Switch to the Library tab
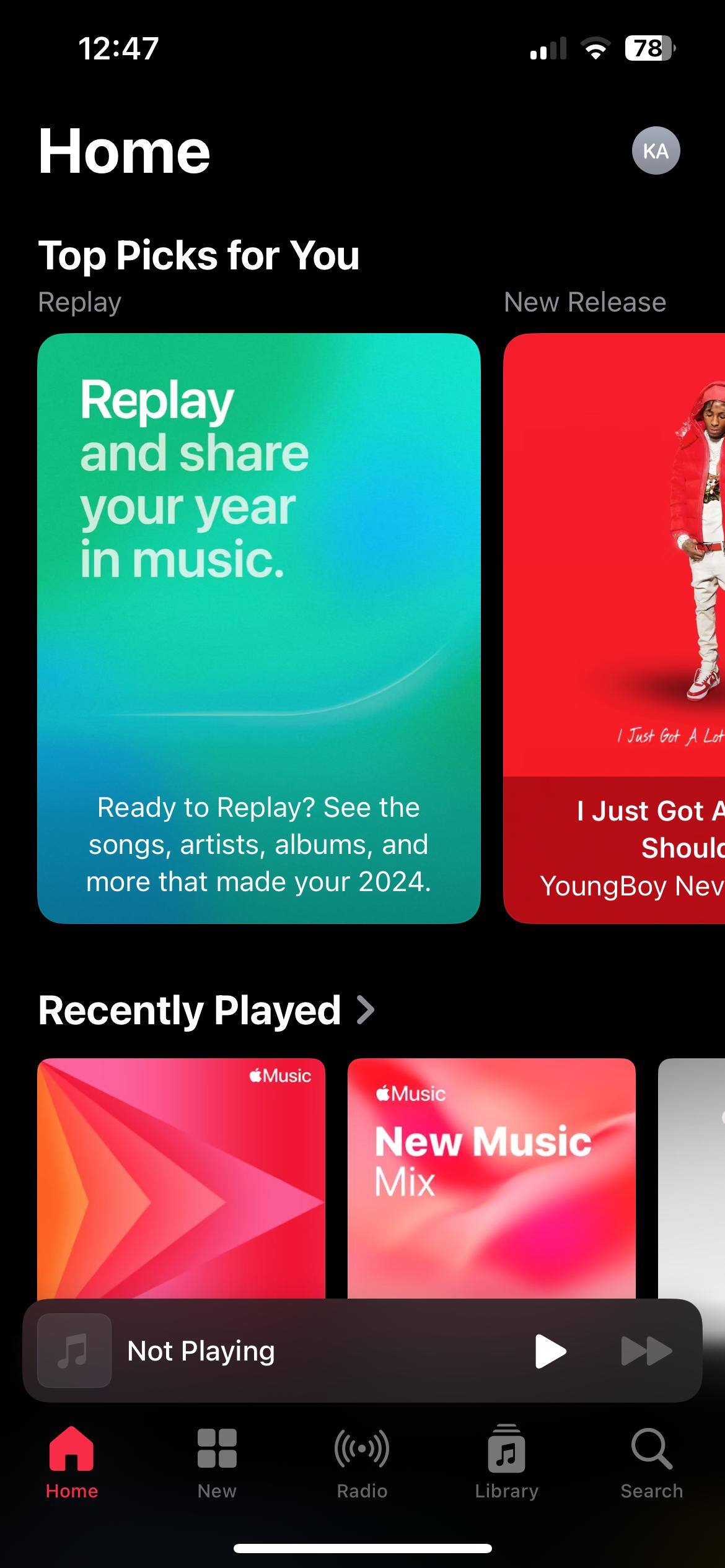Screen dimensions: 725x1568 [x=506, y=1463]
